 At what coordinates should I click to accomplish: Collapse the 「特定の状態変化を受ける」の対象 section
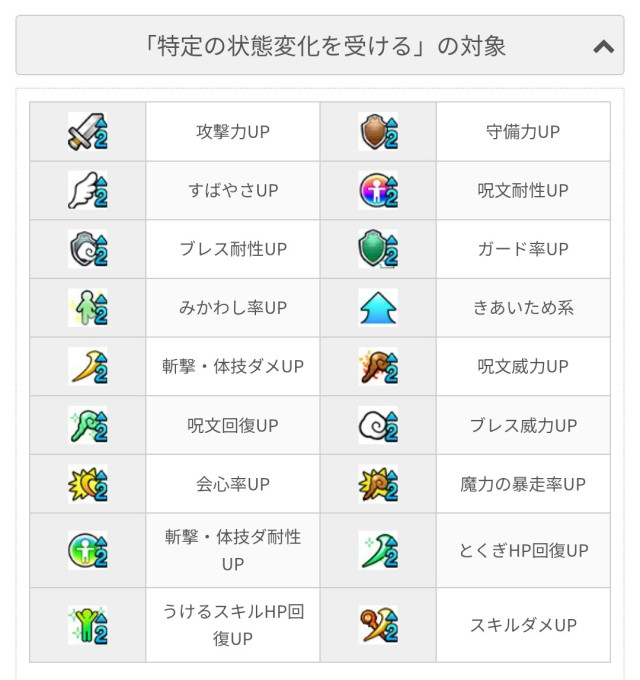point(602,46)
